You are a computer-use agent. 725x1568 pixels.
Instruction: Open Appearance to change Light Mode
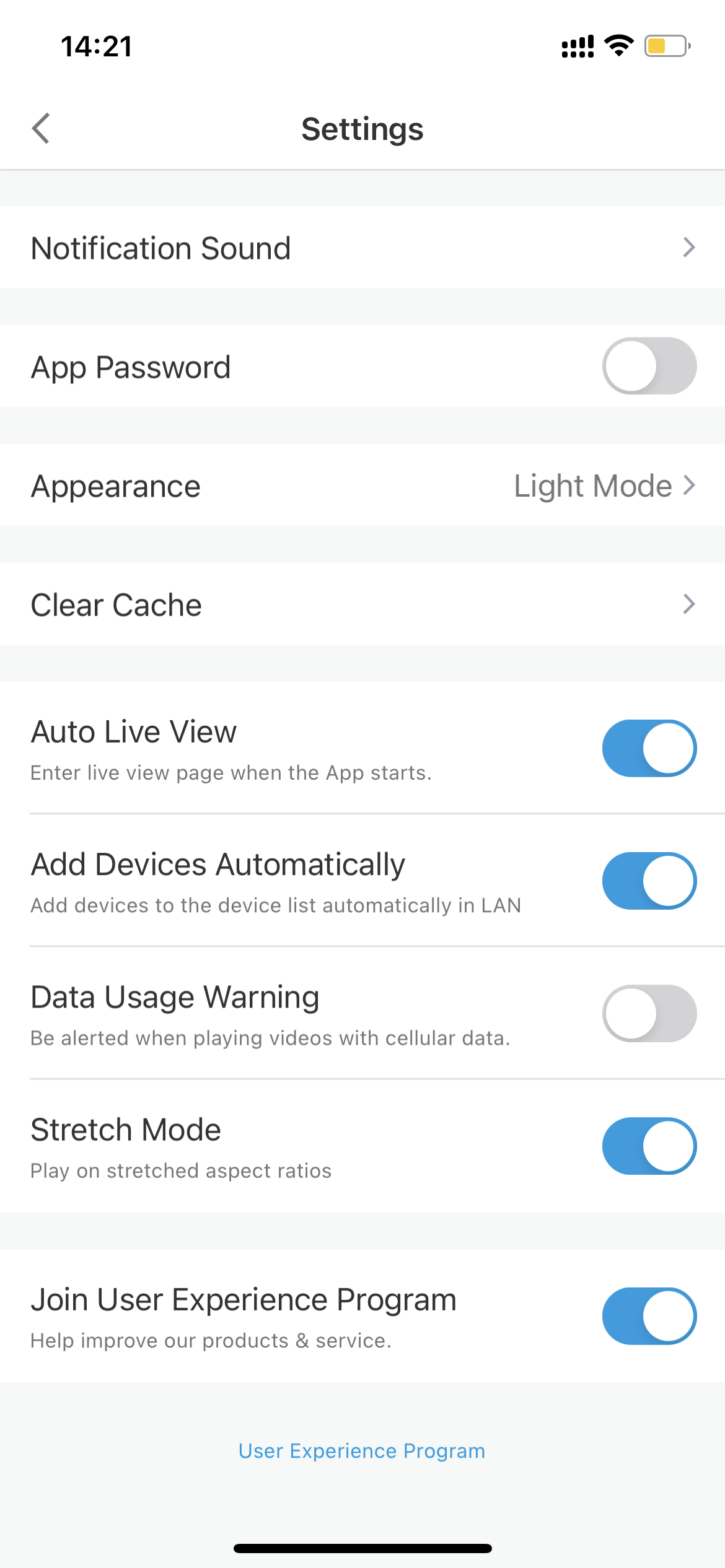coord(362,485)
